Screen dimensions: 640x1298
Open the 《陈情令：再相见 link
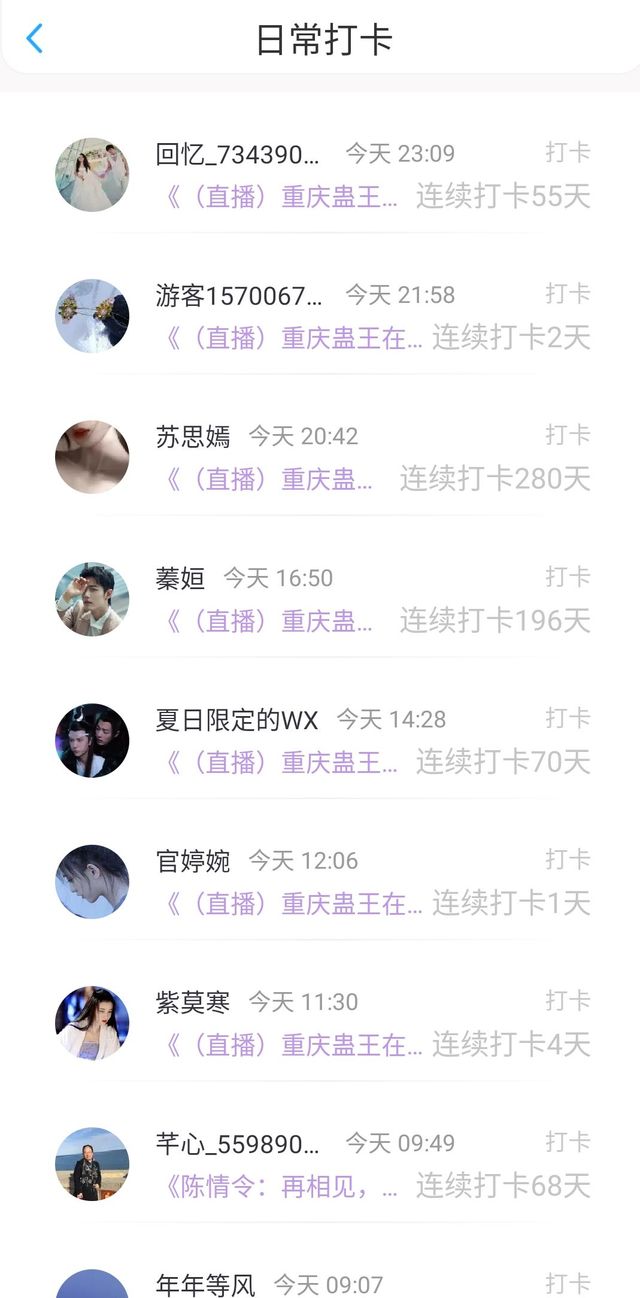279,1187
